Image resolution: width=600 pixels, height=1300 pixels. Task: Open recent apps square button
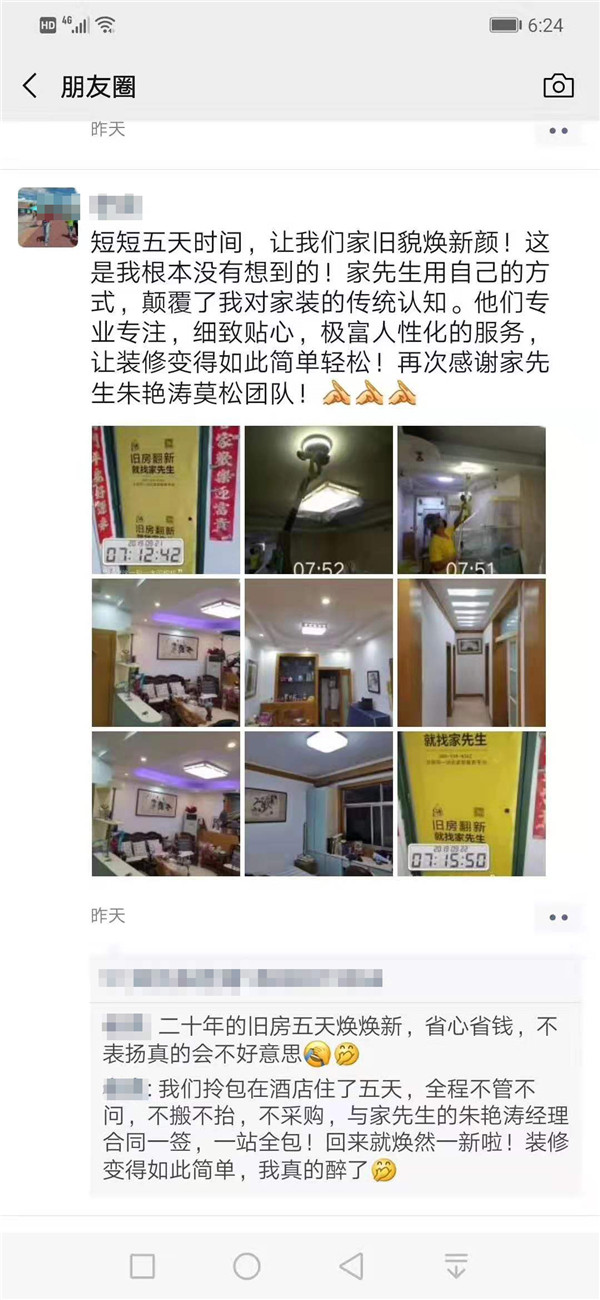point(143,1267)
